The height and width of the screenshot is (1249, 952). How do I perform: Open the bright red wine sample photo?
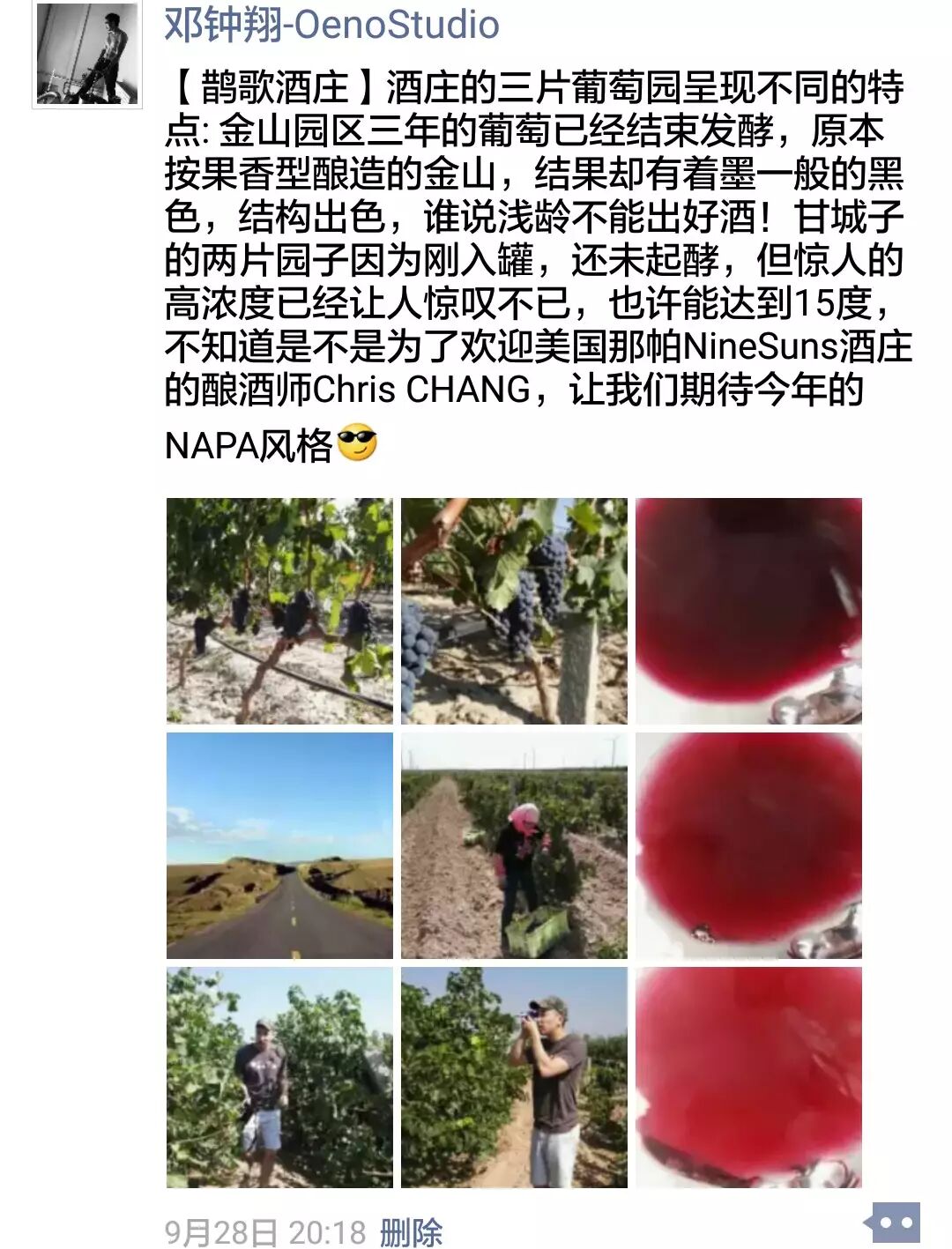tap(748, 1077)
